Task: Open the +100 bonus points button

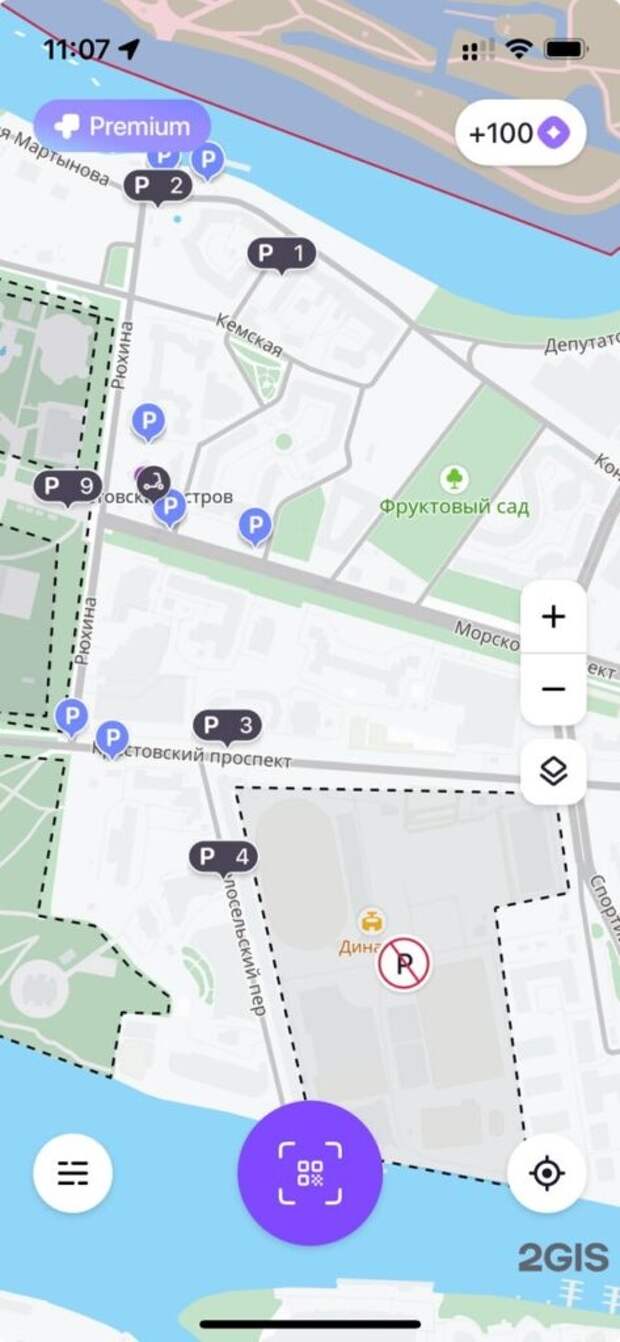Action: click(520, 133)
